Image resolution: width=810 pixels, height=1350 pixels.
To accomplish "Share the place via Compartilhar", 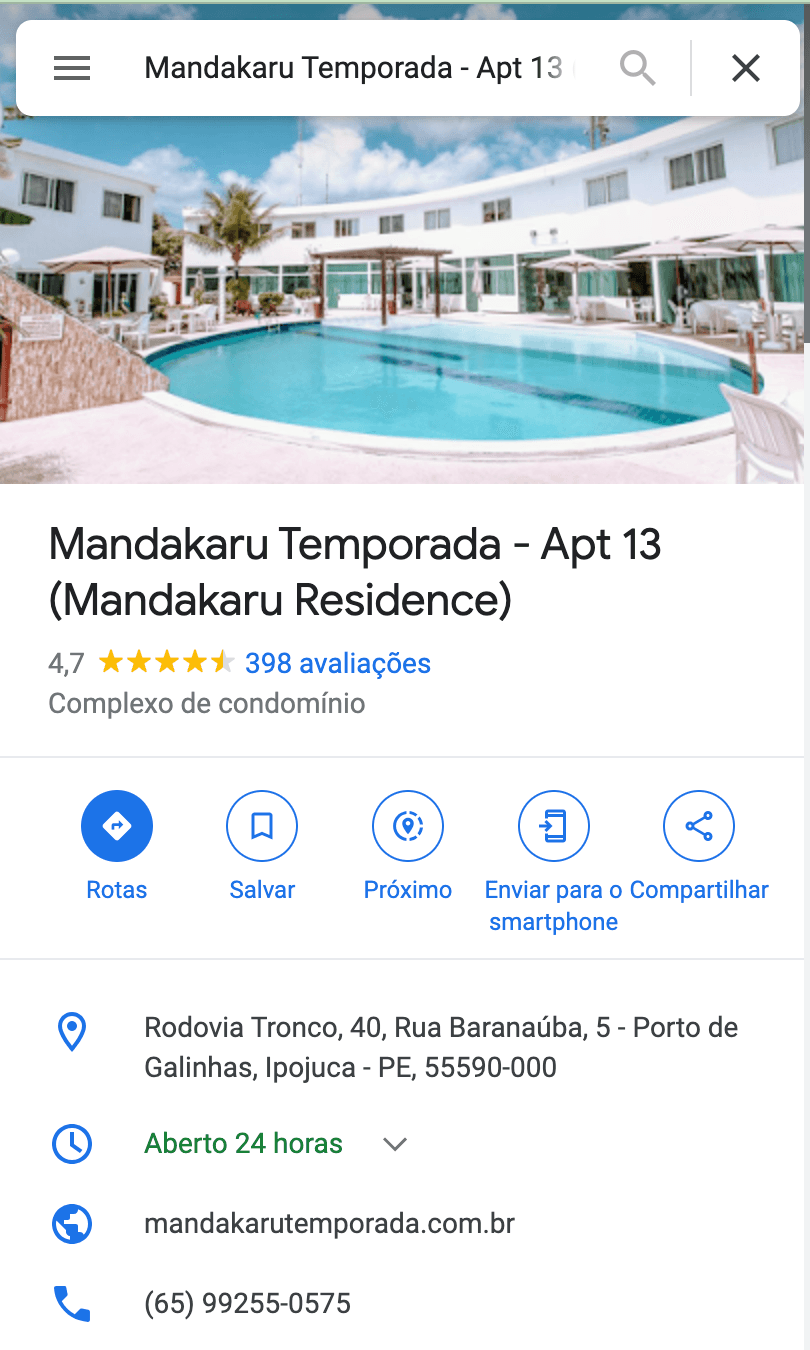I will click(699, 827).
